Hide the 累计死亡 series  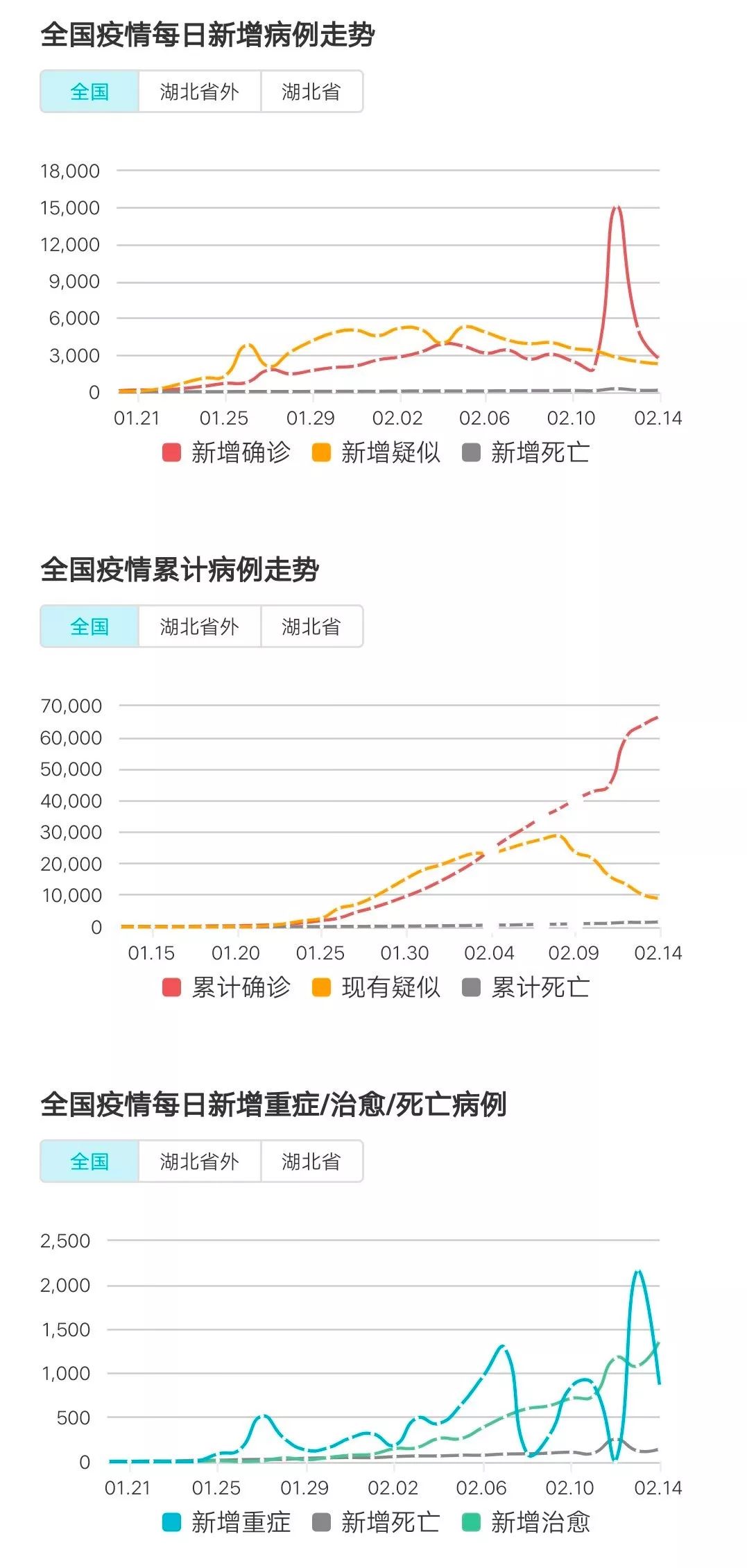[526, 987]
